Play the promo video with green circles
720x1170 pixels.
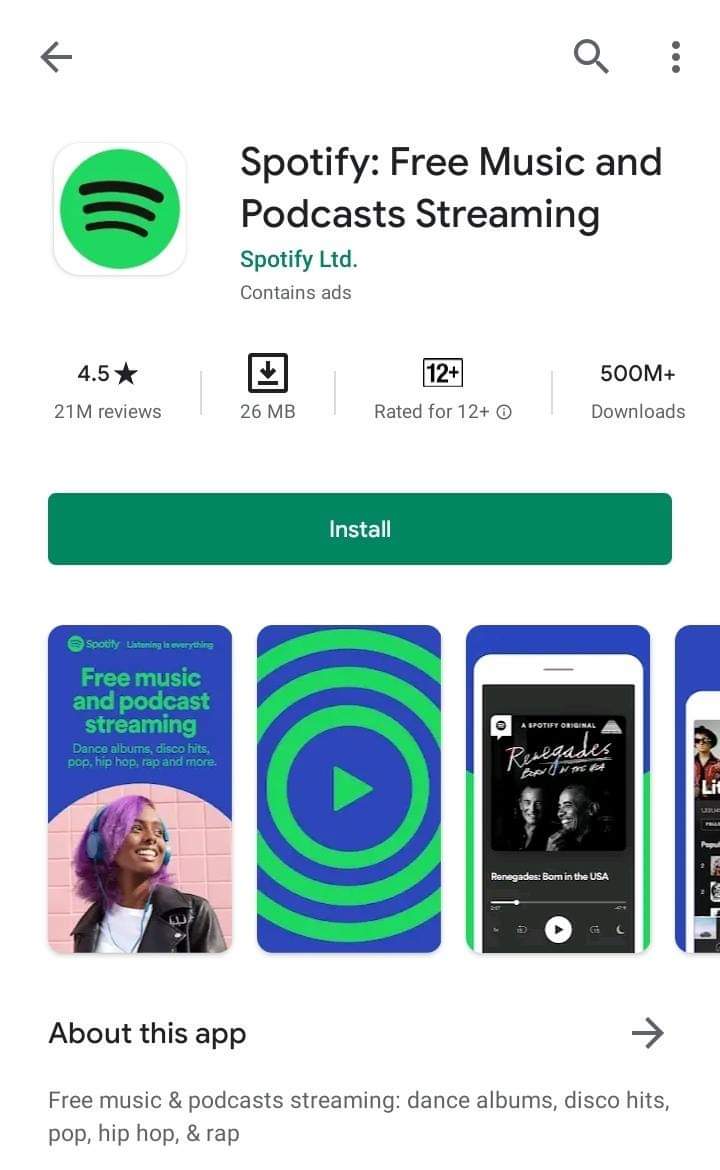[x=349, y=789]
